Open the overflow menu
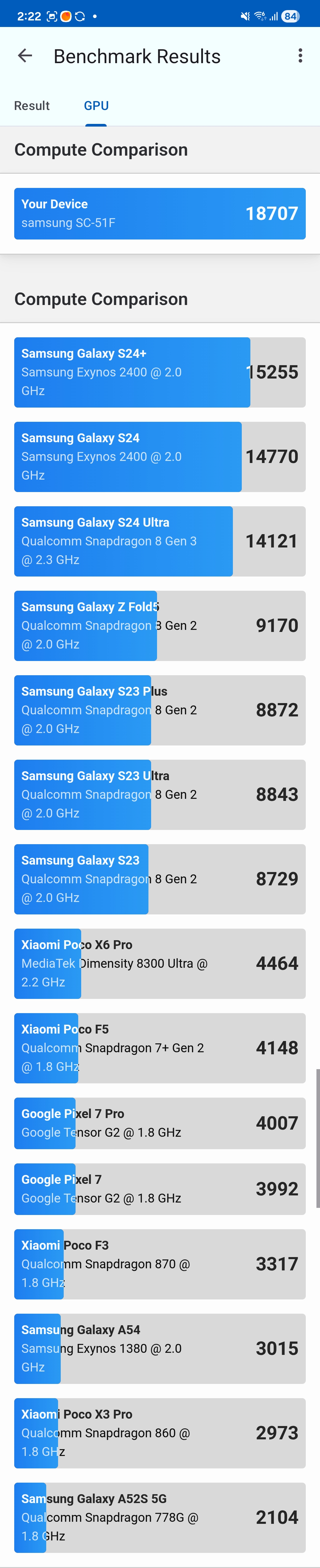This screenshot has width=320, height=1568. pos(300,56)
